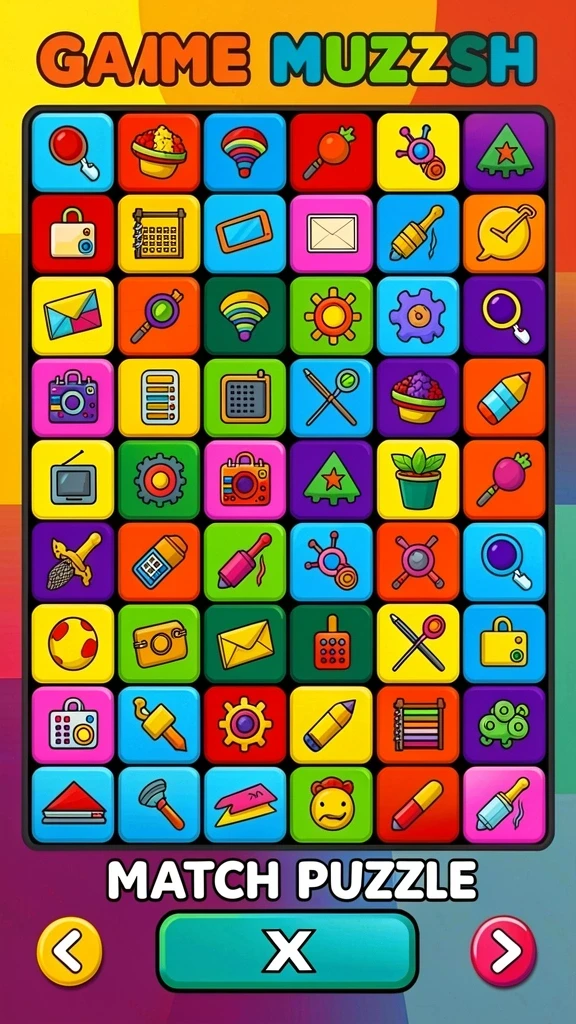Pick the popcorn bowl tile on red

(x=159, y=152)
